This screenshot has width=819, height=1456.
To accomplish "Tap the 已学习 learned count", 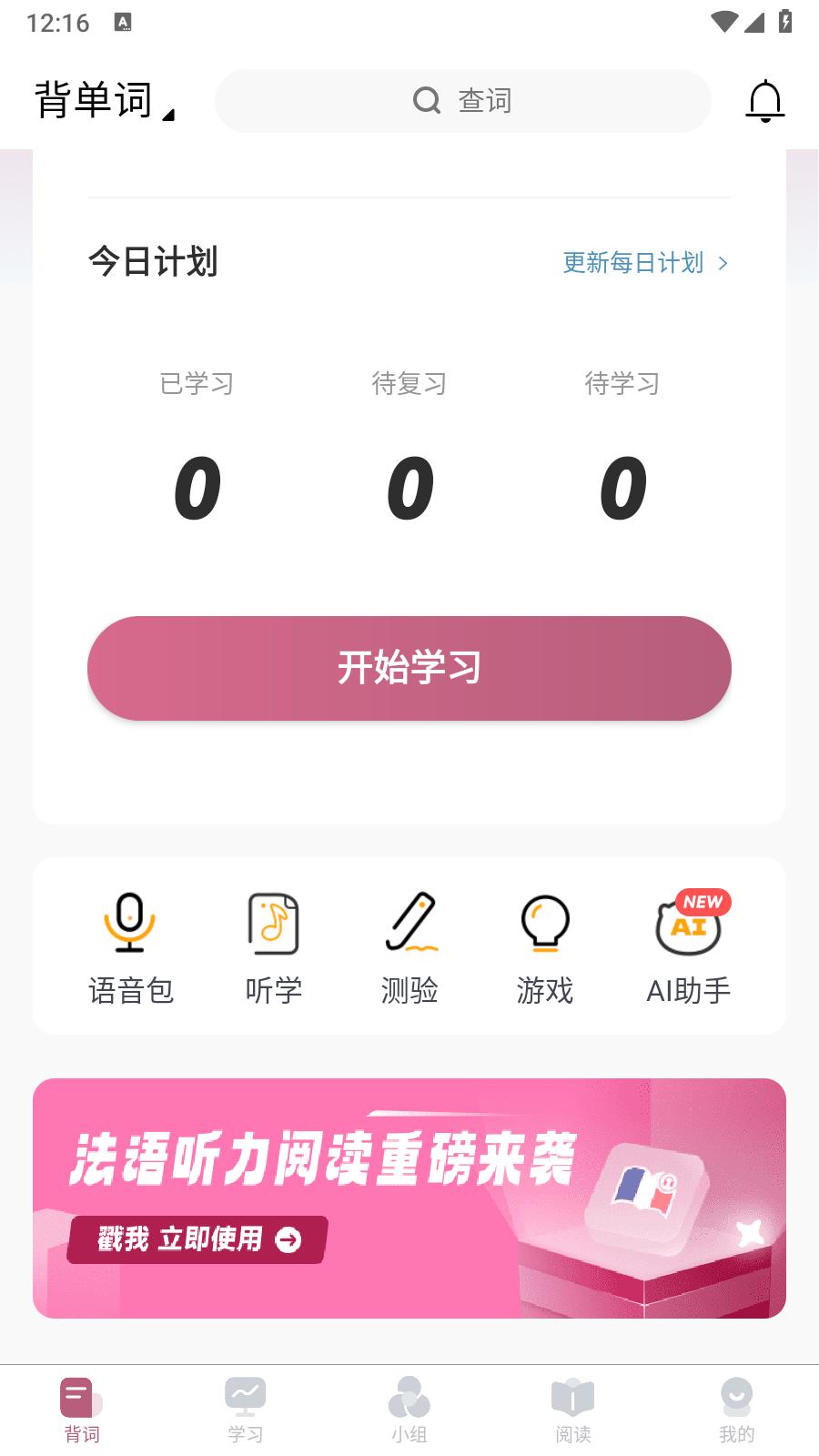I will (x=197, y=437).
